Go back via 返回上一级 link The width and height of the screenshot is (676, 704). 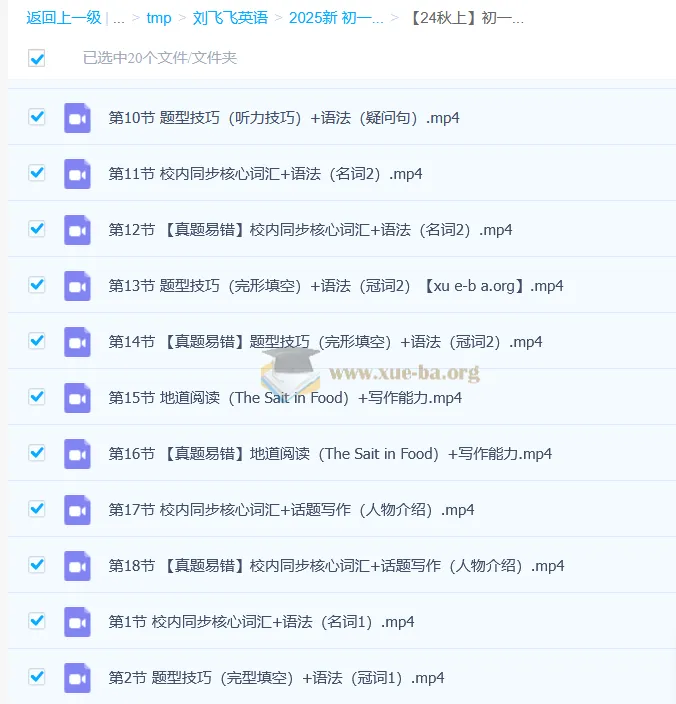tap(64, 17)
